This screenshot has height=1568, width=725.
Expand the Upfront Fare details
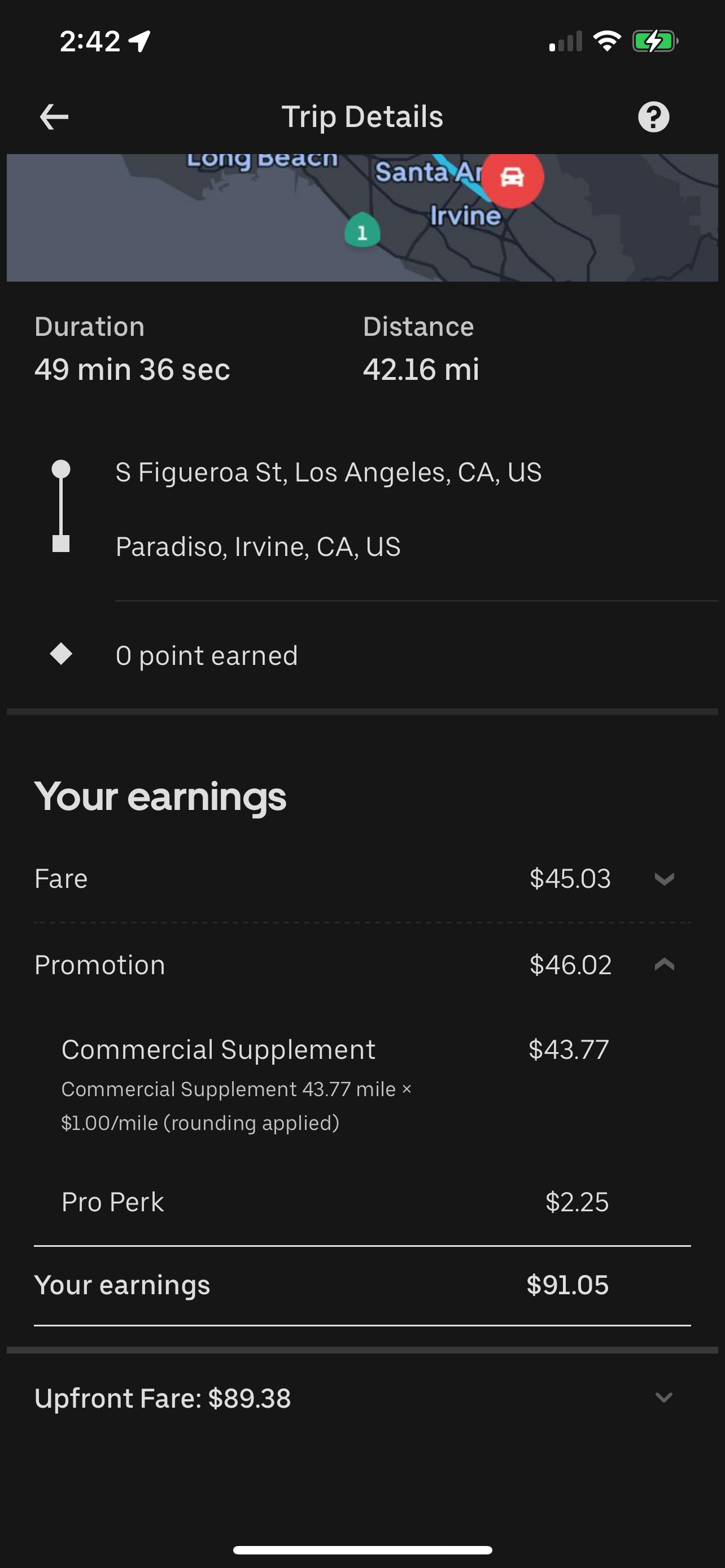click(665, 1398)
